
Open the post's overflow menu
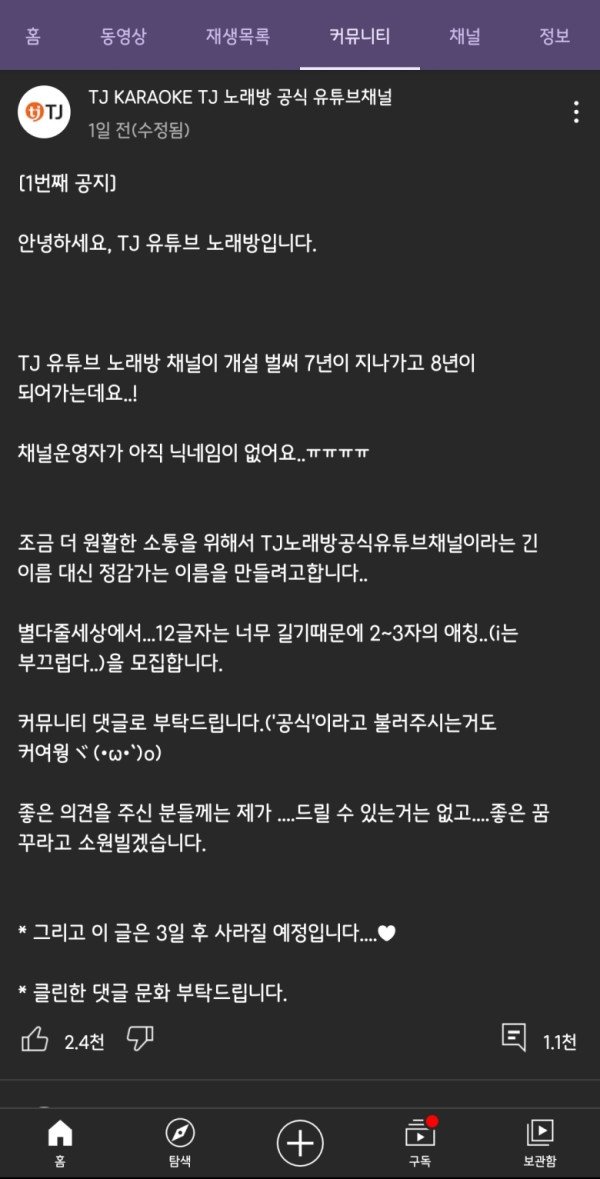tap(576, 112)
